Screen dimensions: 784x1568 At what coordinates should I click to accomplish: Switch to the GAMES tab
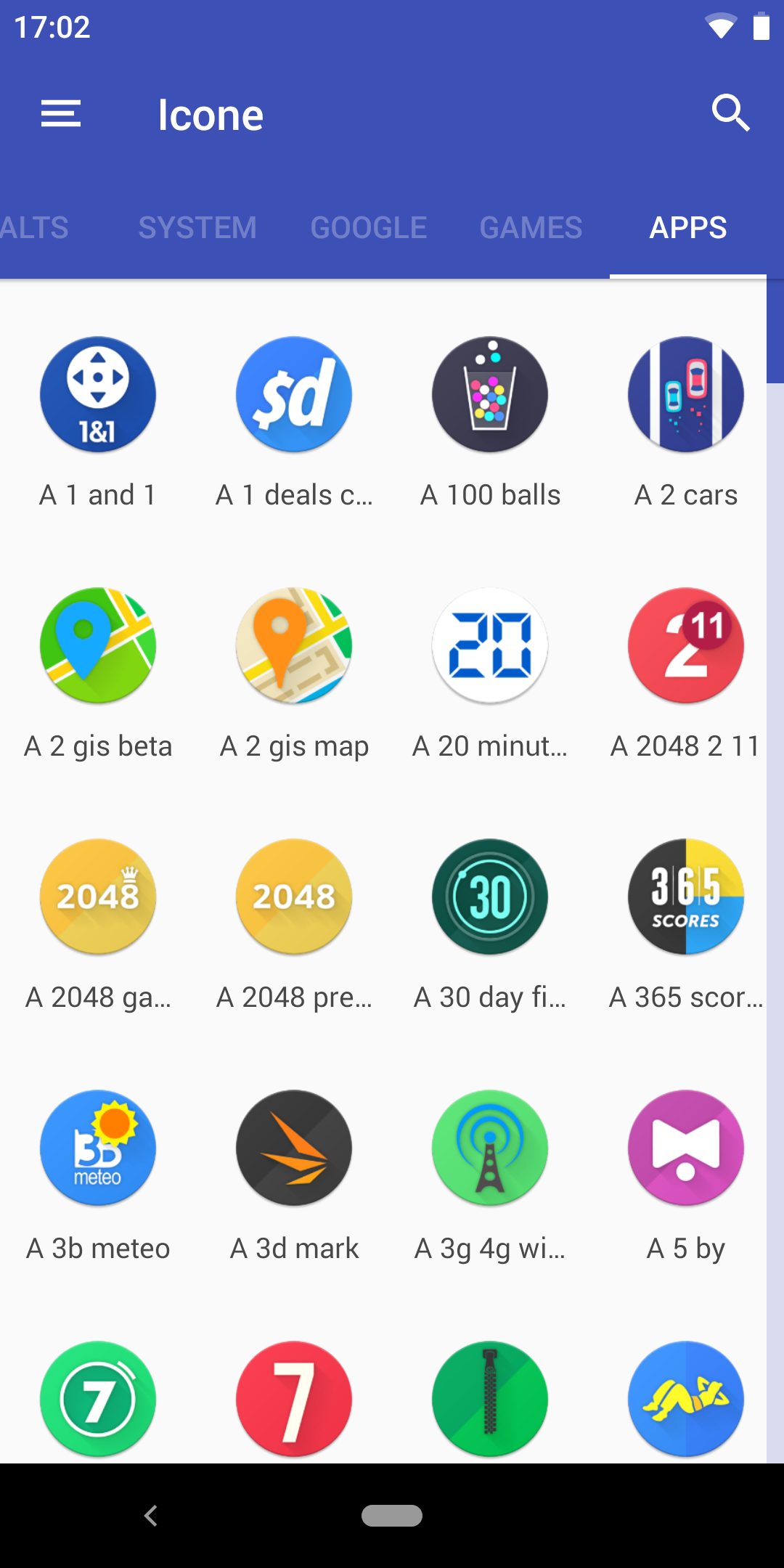[x=531, y=228]
